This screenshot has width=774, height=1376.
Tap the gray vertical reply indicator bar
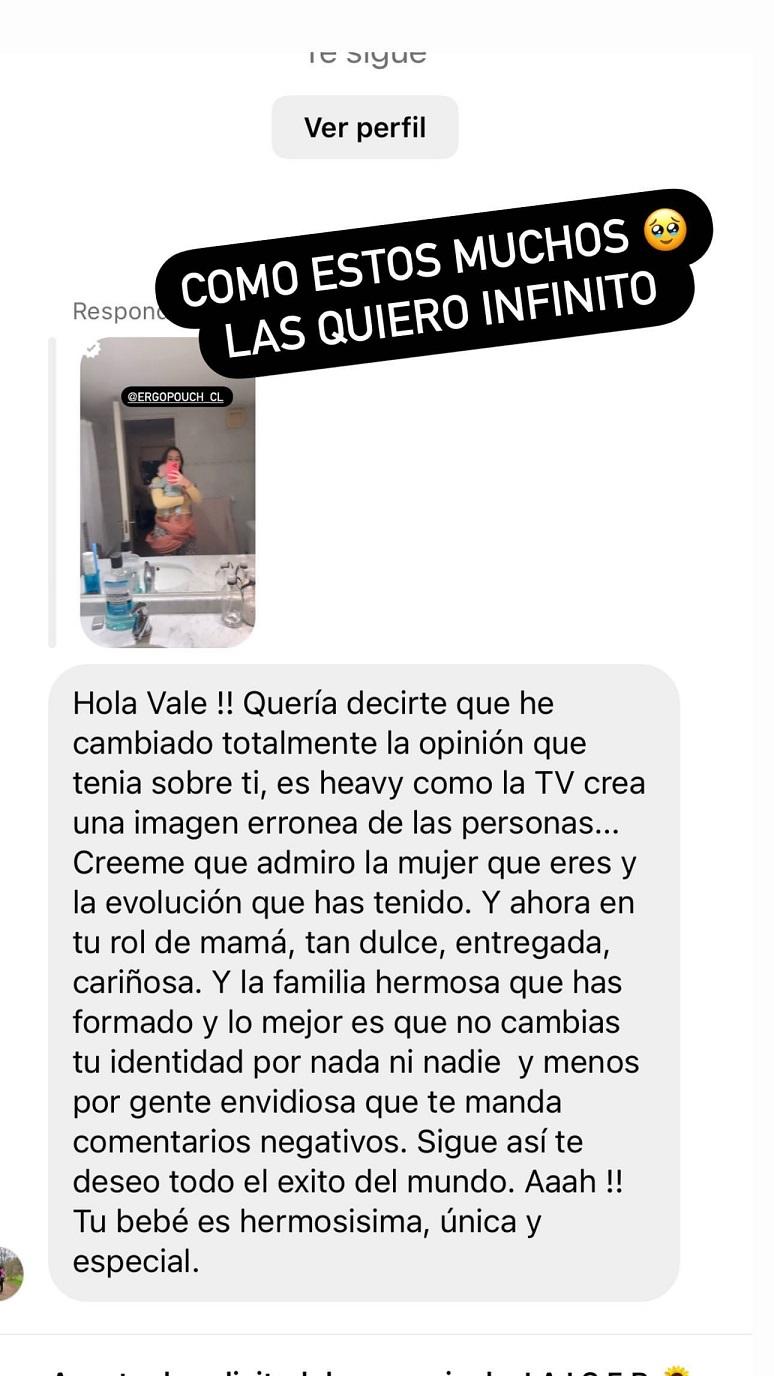tap(55, 490)
